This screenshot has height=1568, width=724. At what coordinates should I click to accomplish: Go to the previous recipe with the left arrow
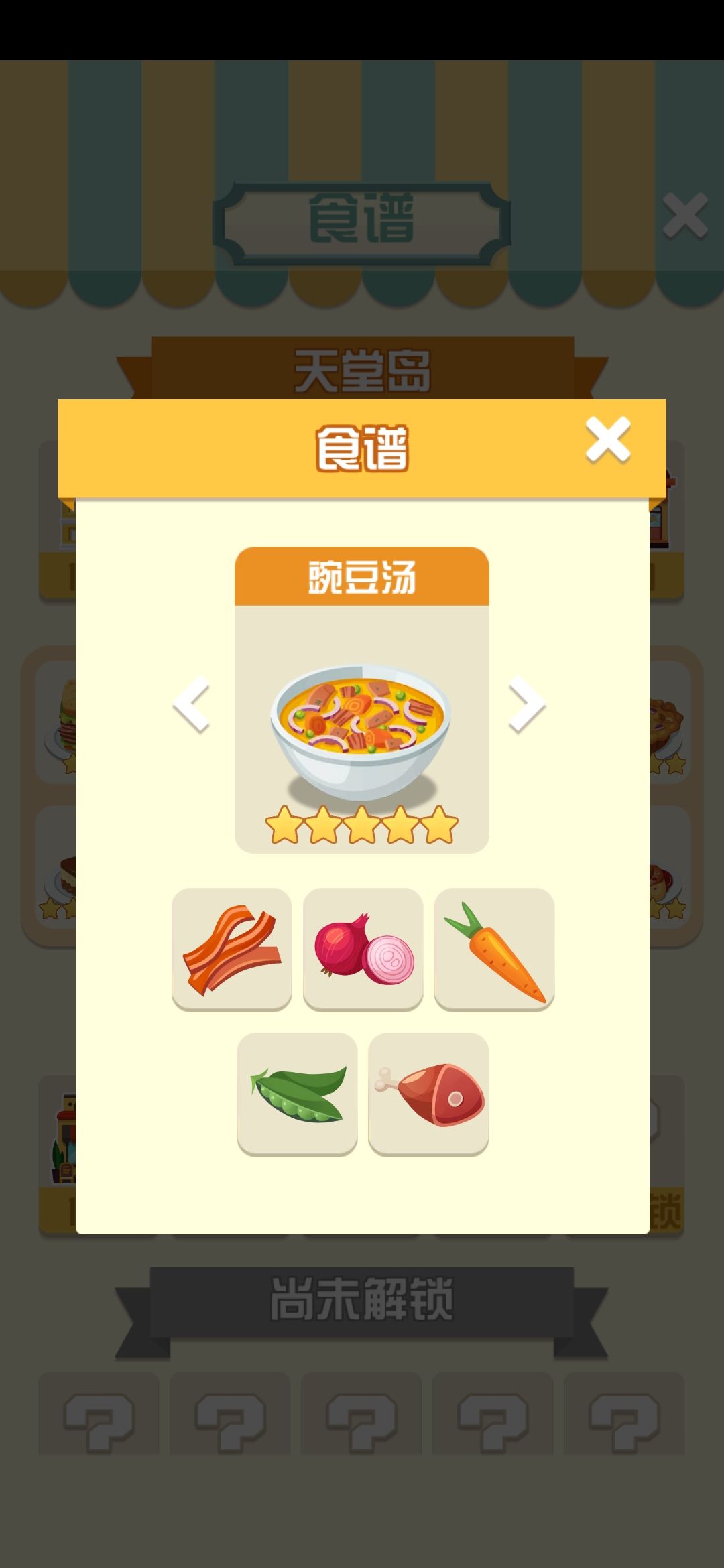tap(193, 706)
